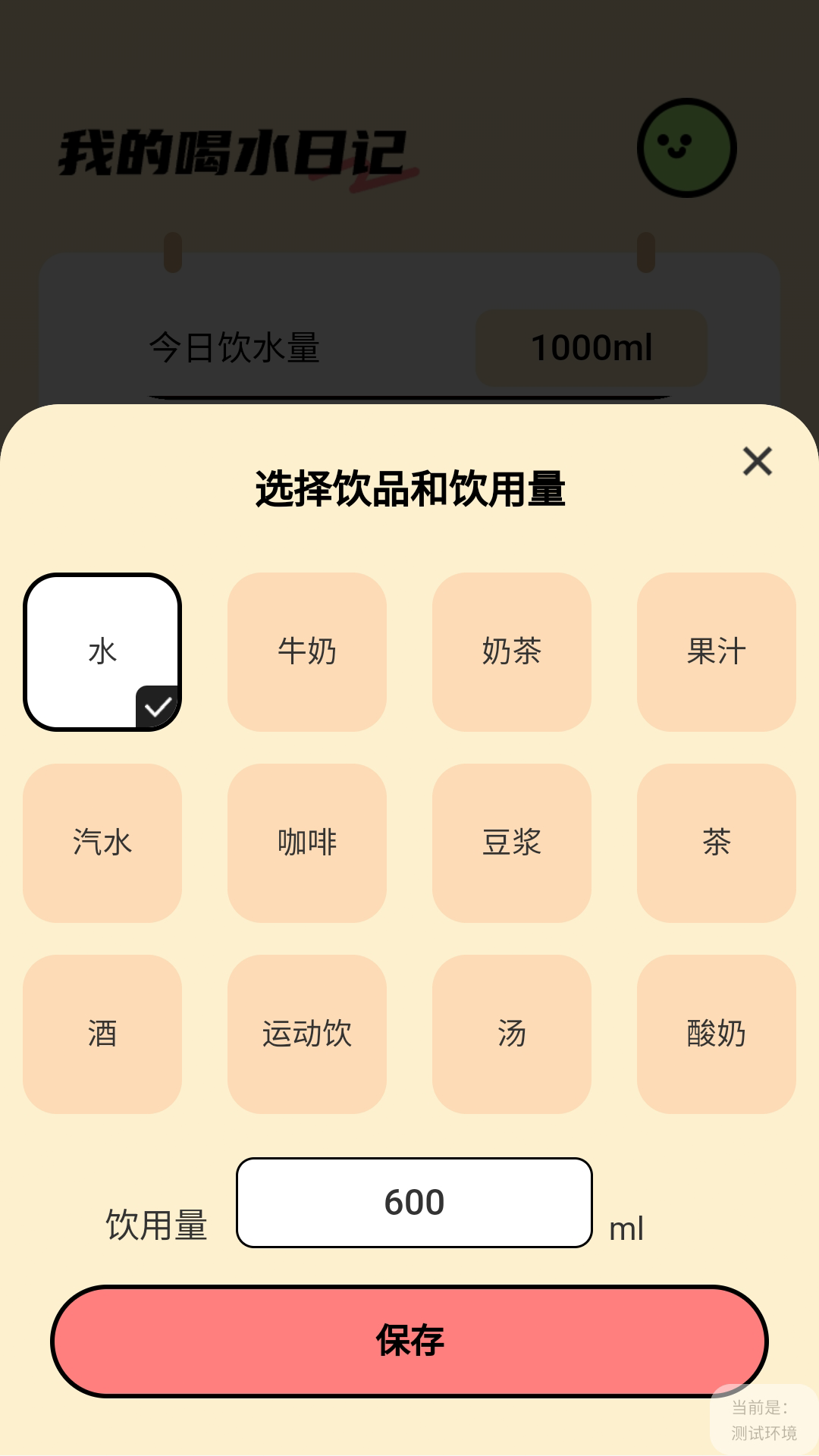Select 水 as the drink type
Viewport: 819px width, 1456px height.
tap(102, 651)
